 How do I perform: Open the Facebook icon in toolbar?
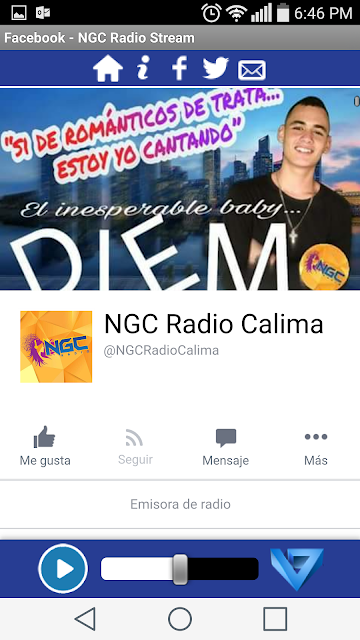[179, 68]
